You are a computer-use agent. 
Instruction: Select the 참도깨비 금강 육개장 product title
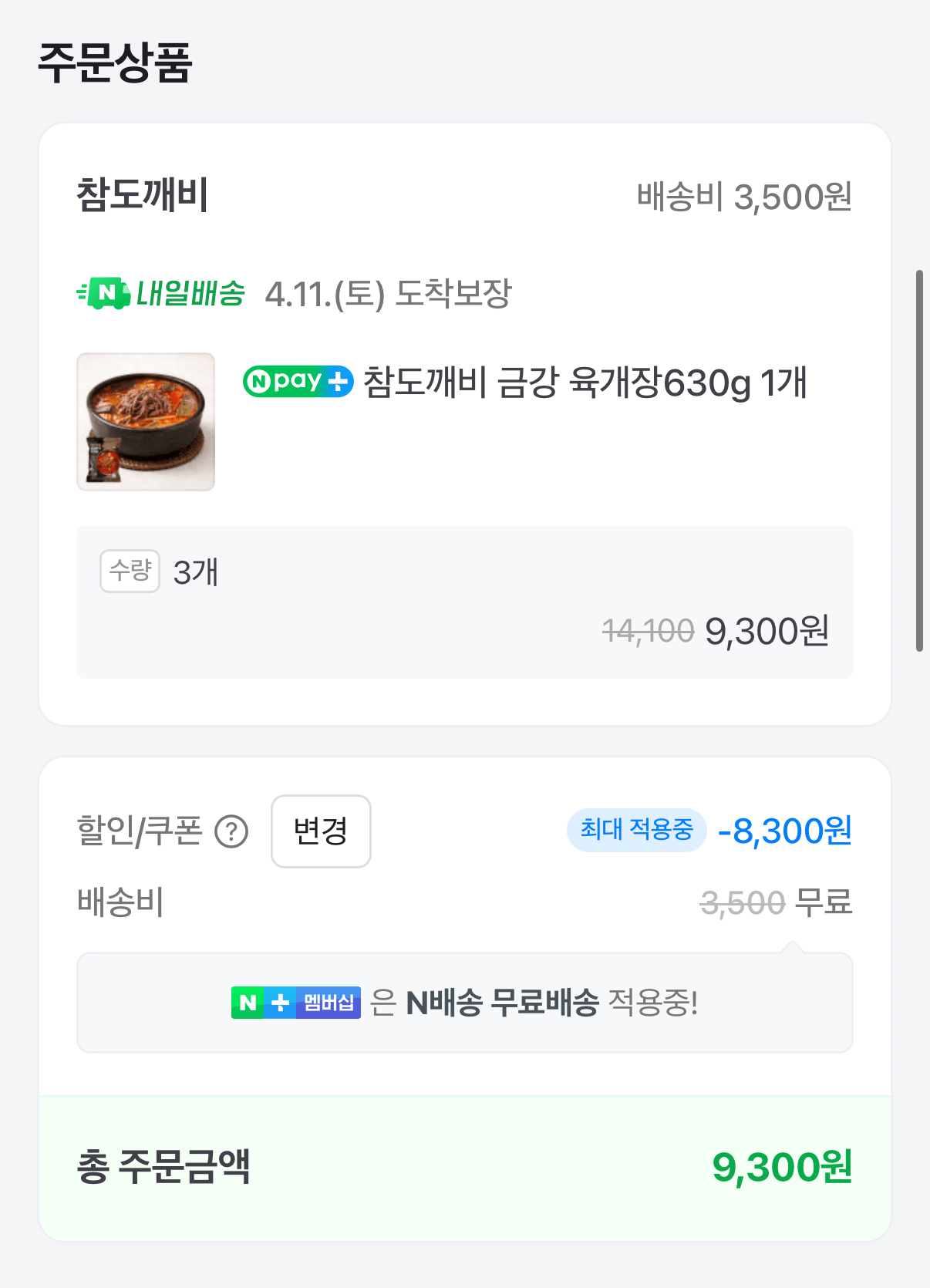[584, 386]
